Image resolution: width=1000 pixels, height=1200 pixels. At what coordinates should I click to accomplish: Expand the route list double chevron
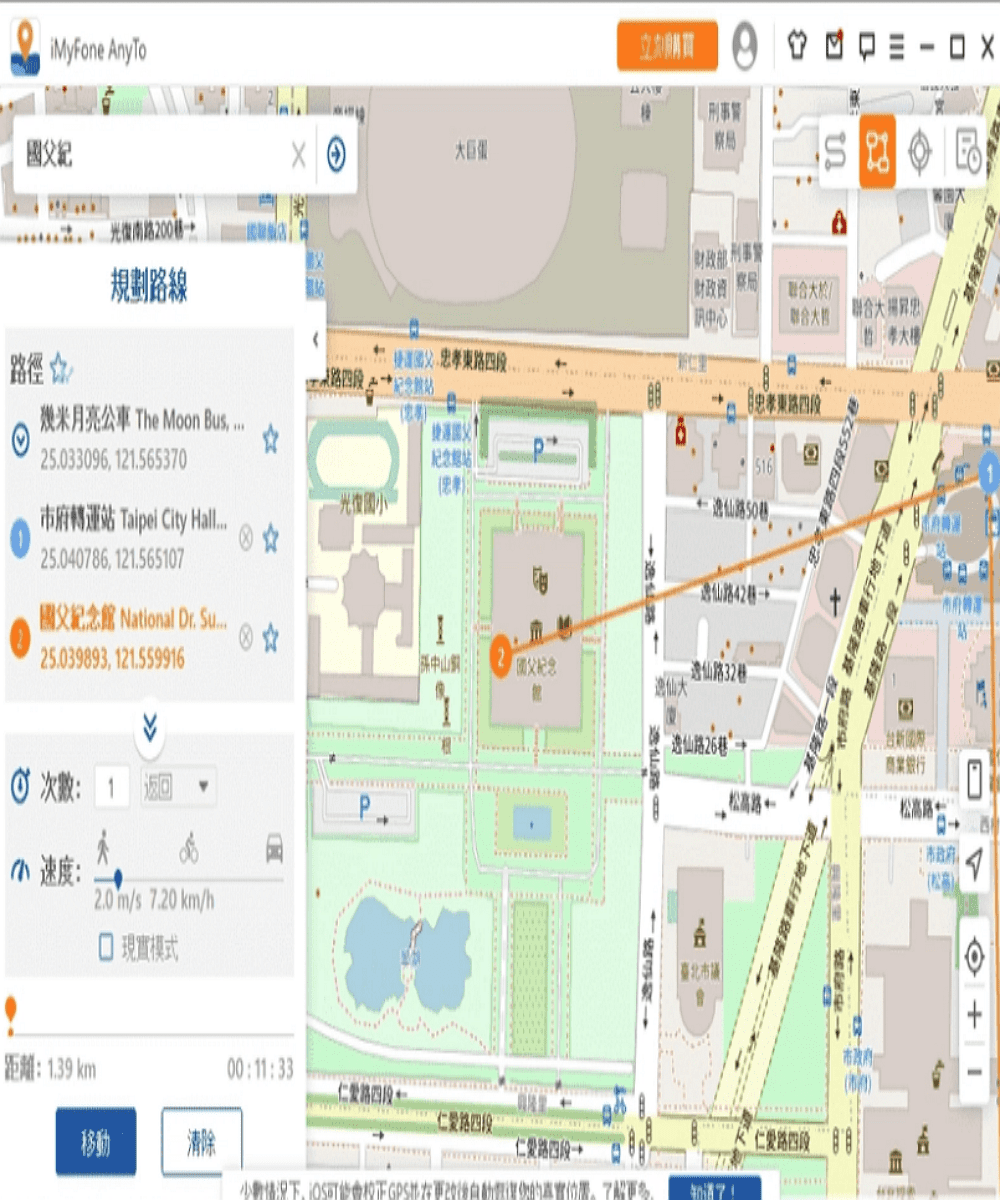(150, 729)
